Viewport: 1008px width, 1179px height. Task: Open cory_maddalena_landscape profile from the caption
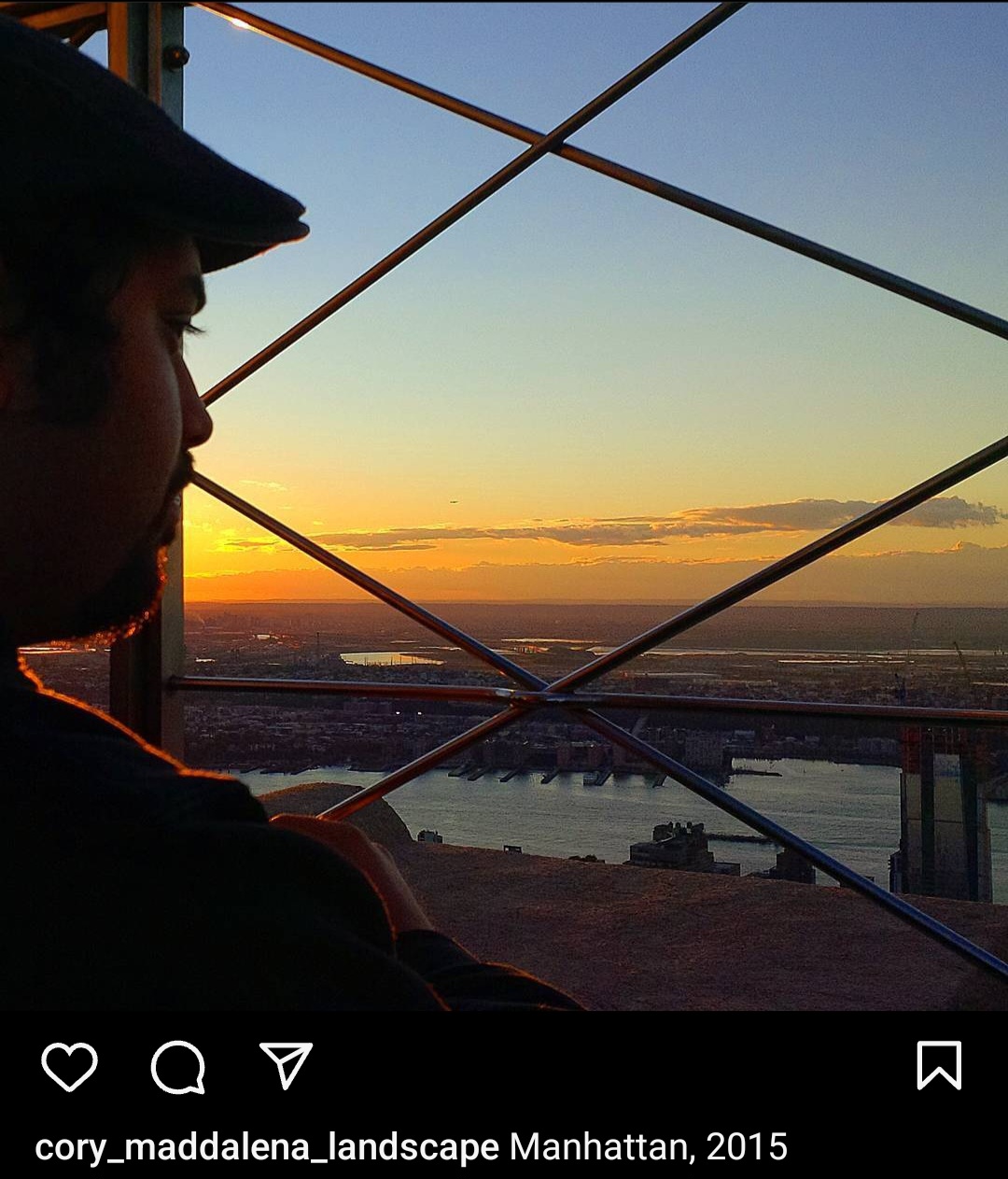click(x=267, y=1147)
